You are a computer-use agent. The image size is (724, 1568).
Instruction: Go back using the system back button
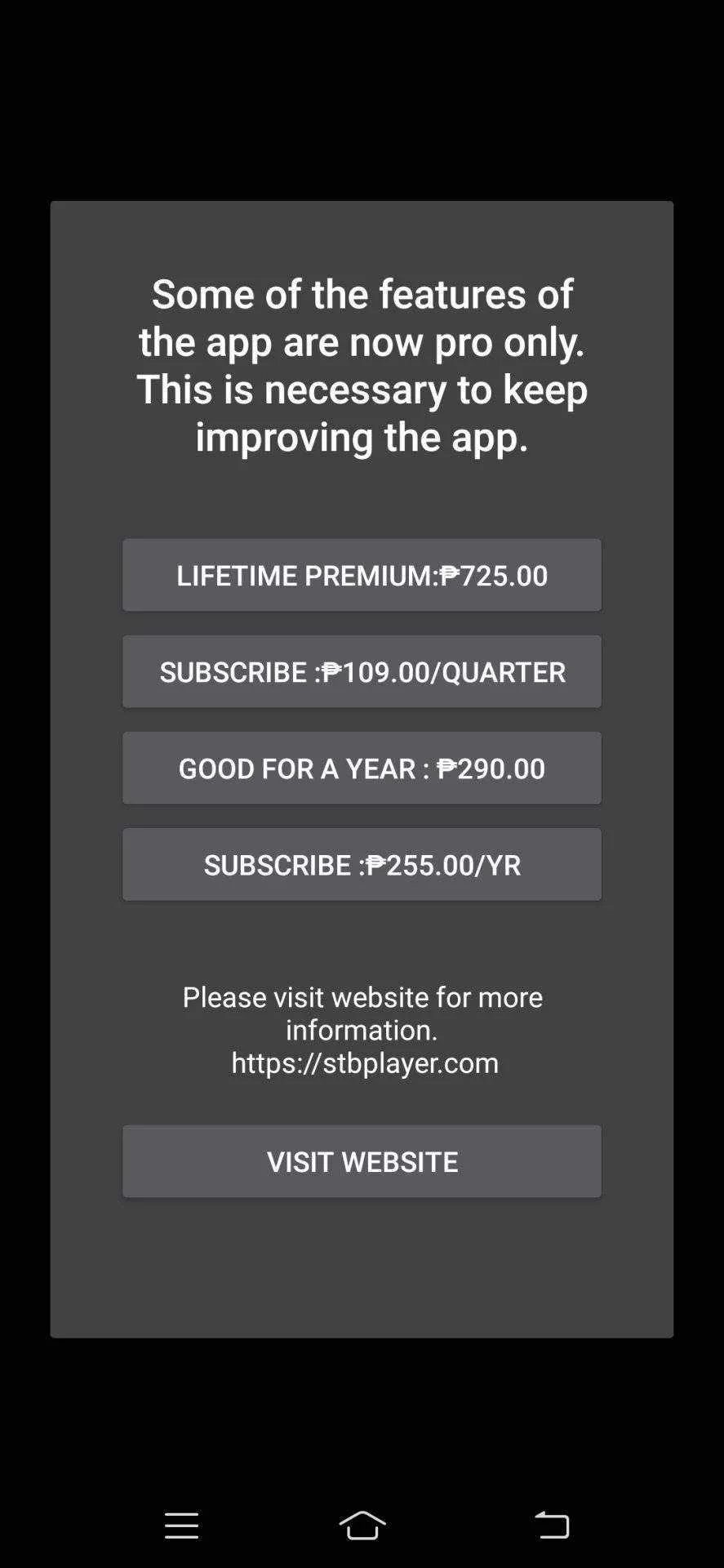(552, 1525)
